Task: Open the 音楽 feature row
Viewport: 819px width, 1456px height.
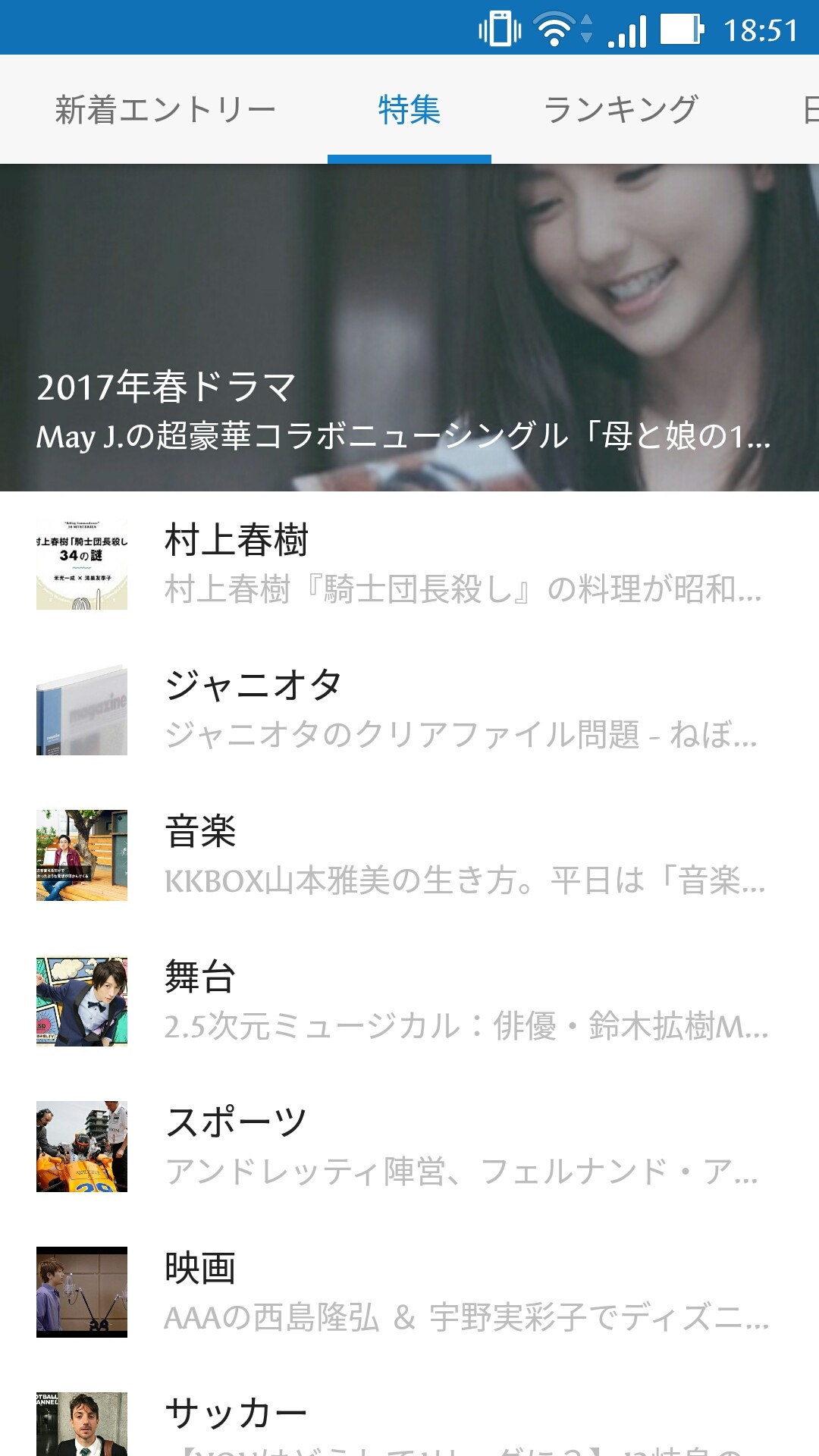Action: 409,855
